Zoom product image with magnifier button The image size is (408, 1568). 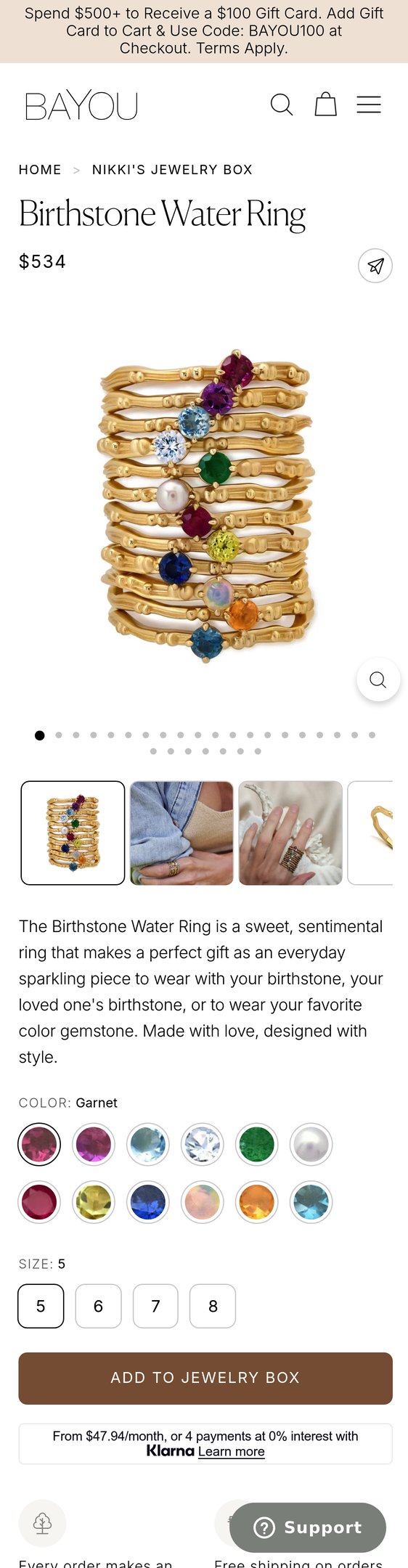point(378,679)
